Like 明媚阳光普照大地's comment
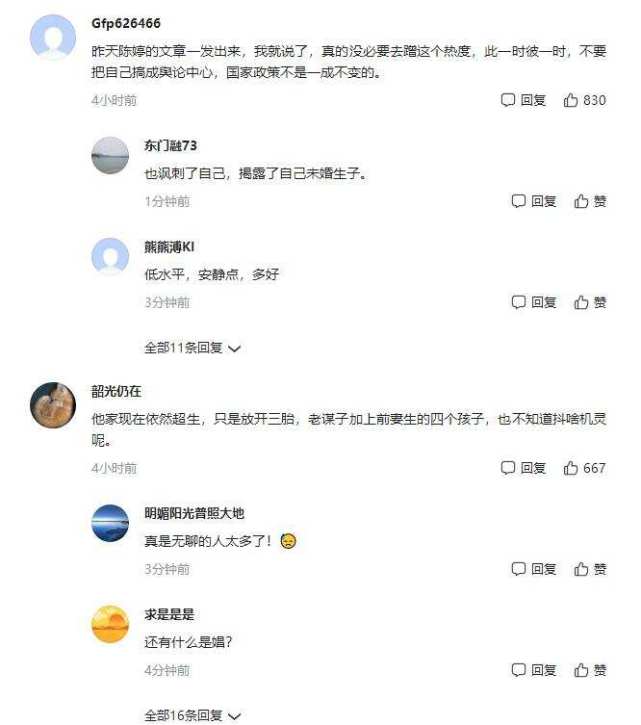Image resolution: width=641 pixels, height=725 pixels. pyautogui.click(x=590, y=569)
